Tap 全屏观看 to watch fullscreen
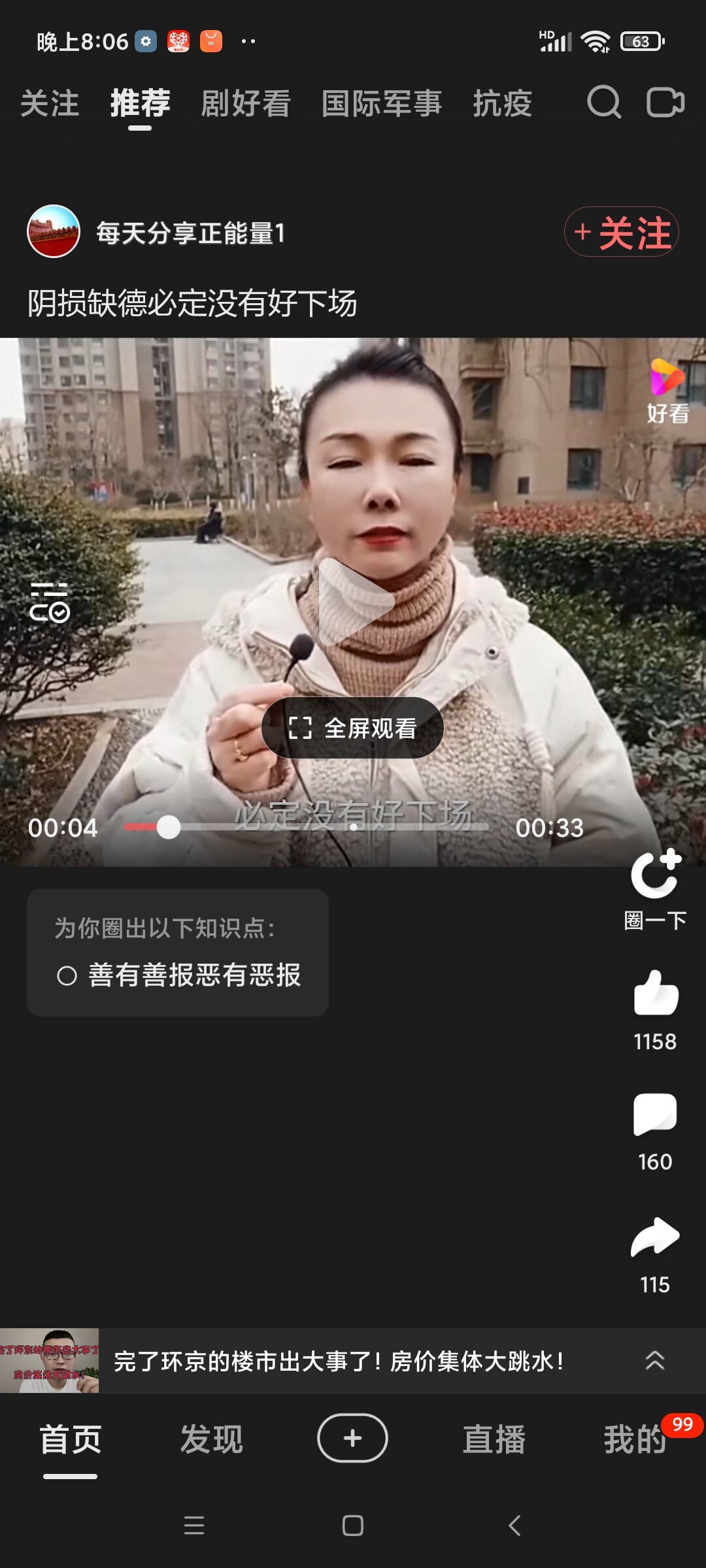 click(x=353, y=728)
